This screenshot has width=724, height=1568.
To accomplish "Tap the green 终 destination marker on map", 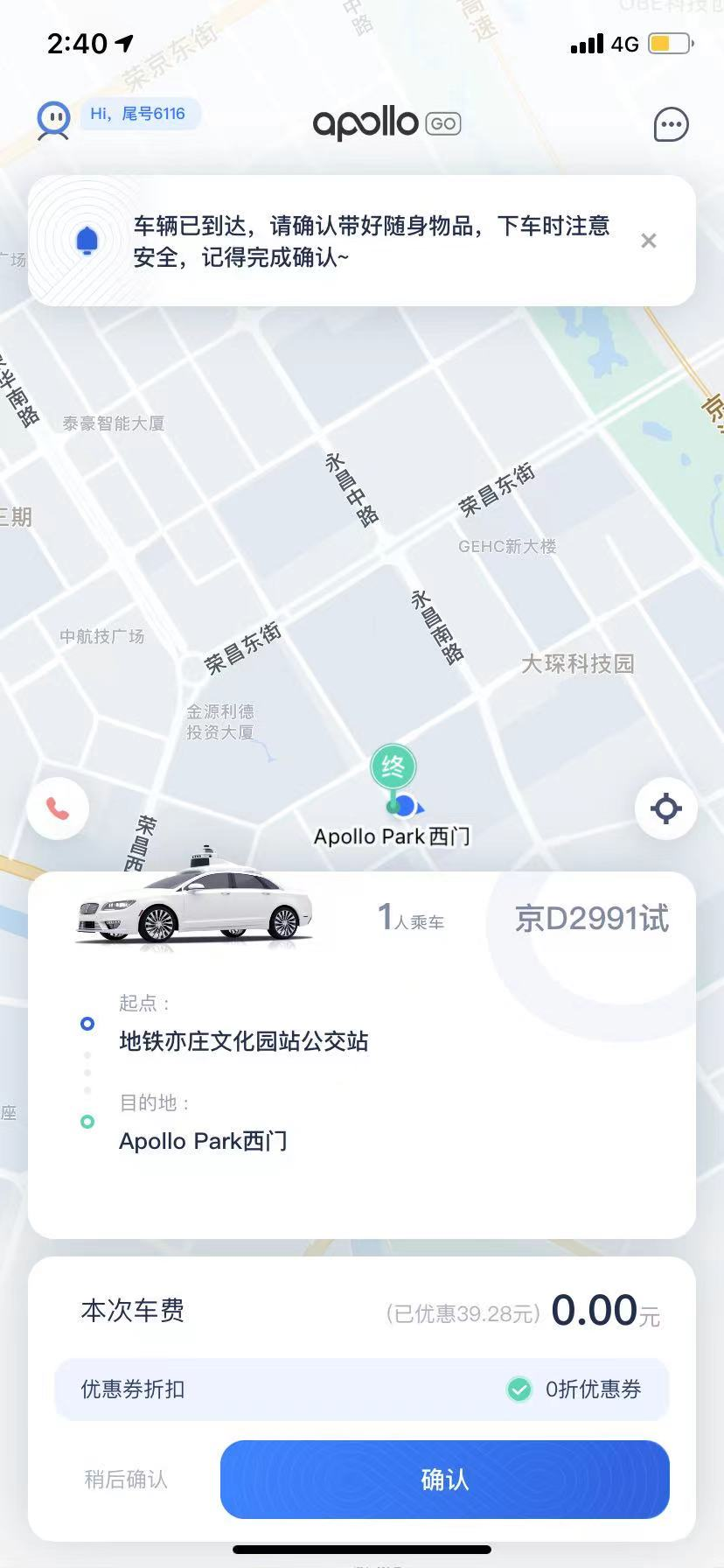I will (x=393, y=768).
